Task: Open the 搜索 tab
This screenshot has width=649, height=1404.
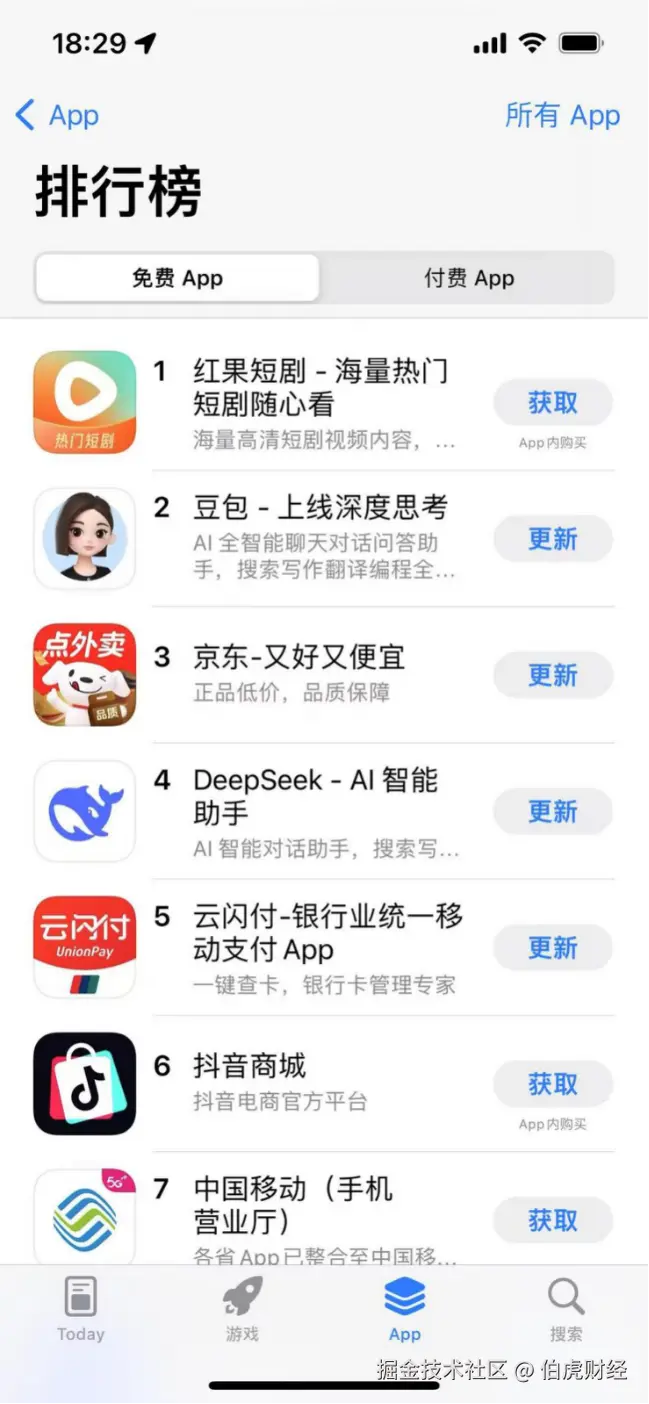Action: point(566,1308)
